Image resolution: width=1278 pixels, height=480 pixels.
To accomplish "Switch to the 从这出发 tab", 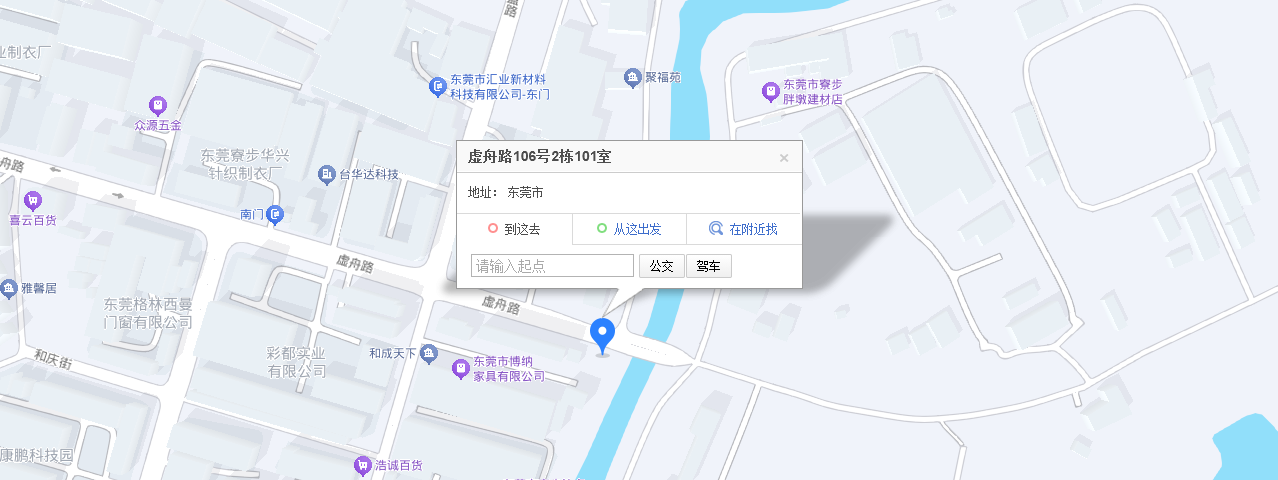I will (629, 229).
